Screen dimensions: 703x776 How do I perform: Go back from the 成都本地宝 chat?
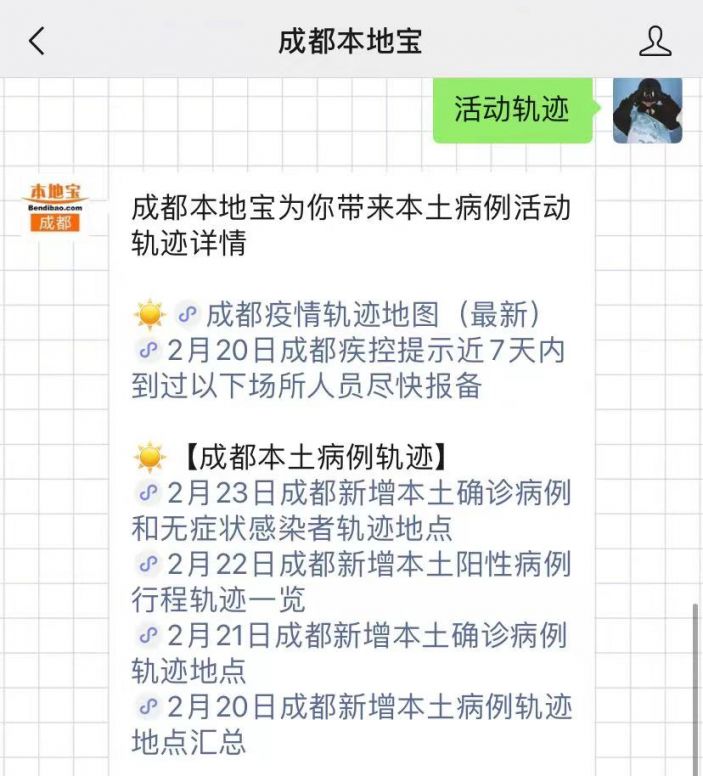(37, 41)
